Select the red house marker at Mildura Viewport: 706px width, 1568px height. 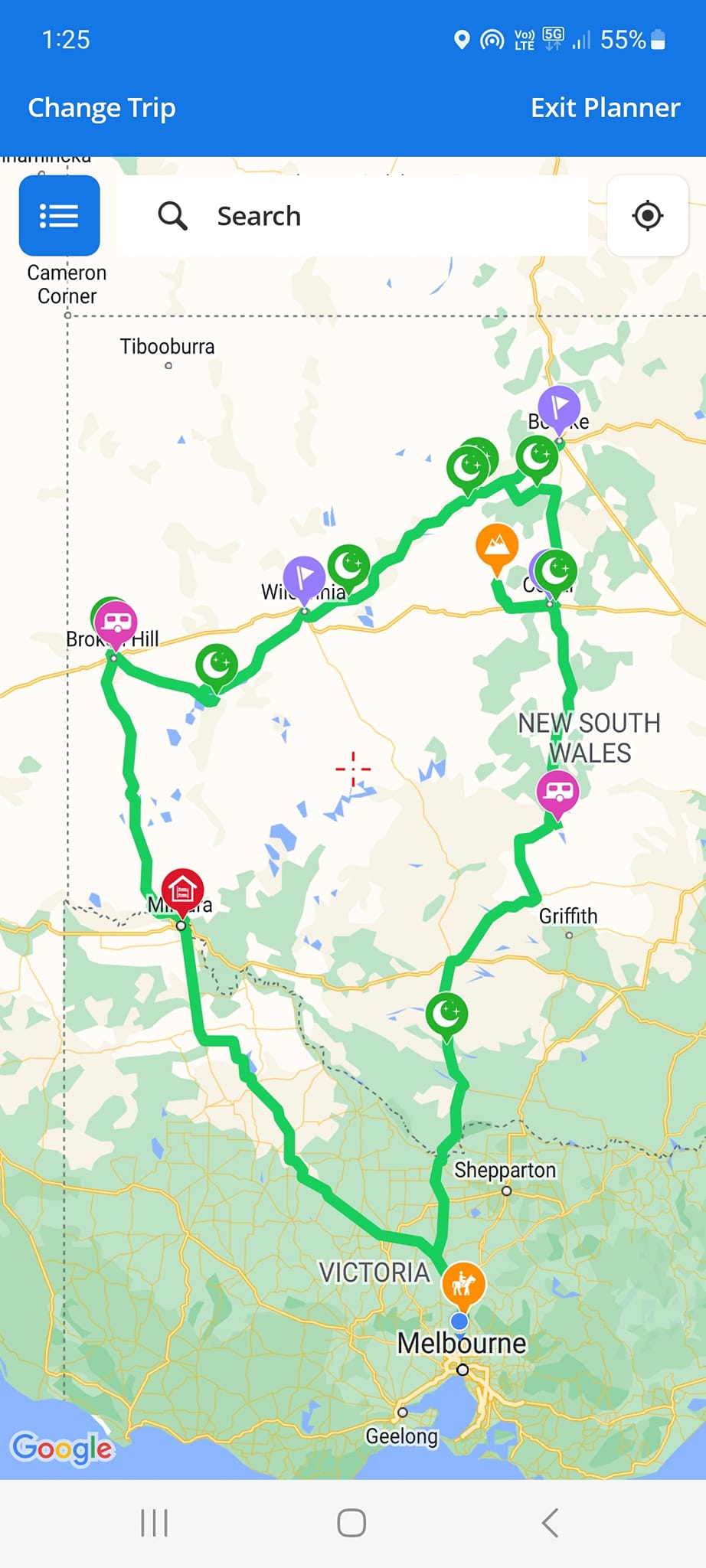tap(182, 890)
